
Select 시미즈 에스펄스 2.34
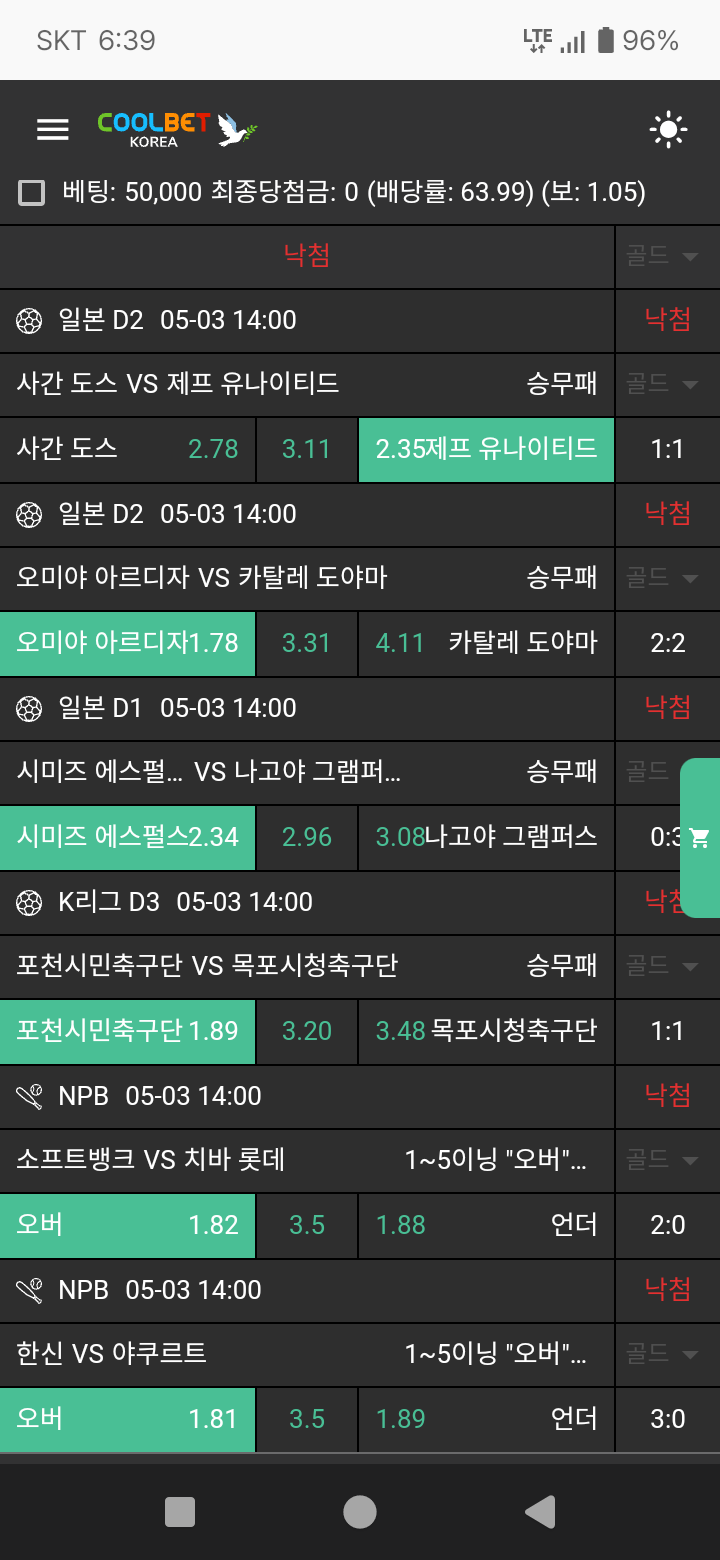pos(128,837)
